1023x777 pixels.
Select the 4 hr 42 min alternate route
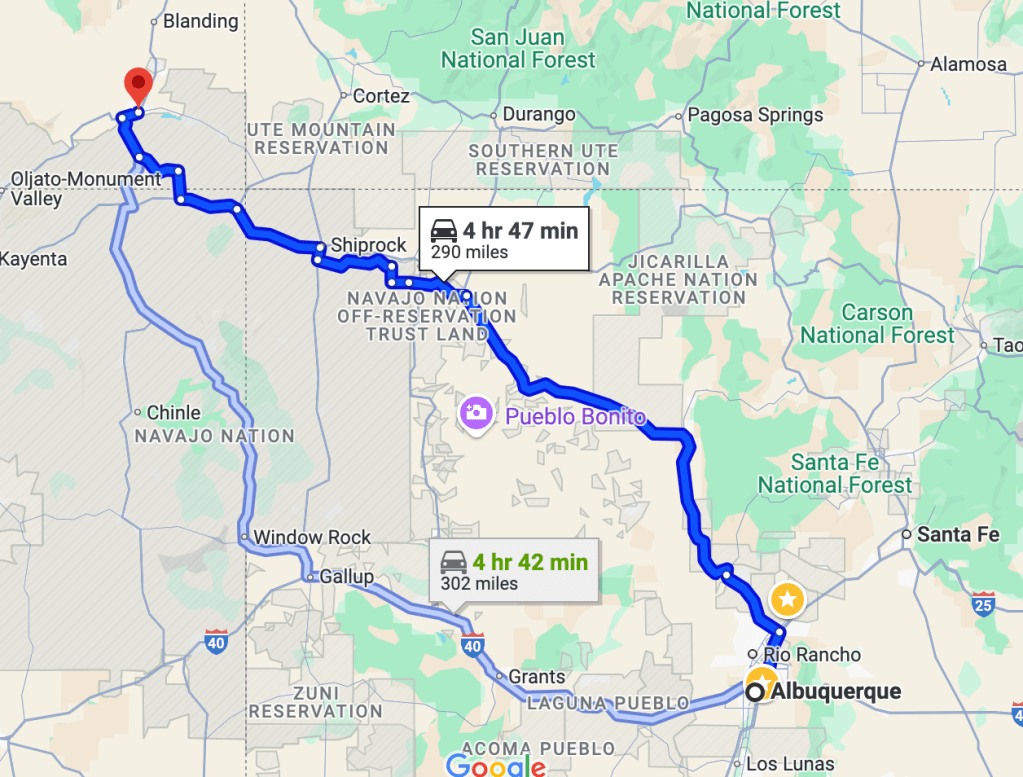click(x=514, y=571)
